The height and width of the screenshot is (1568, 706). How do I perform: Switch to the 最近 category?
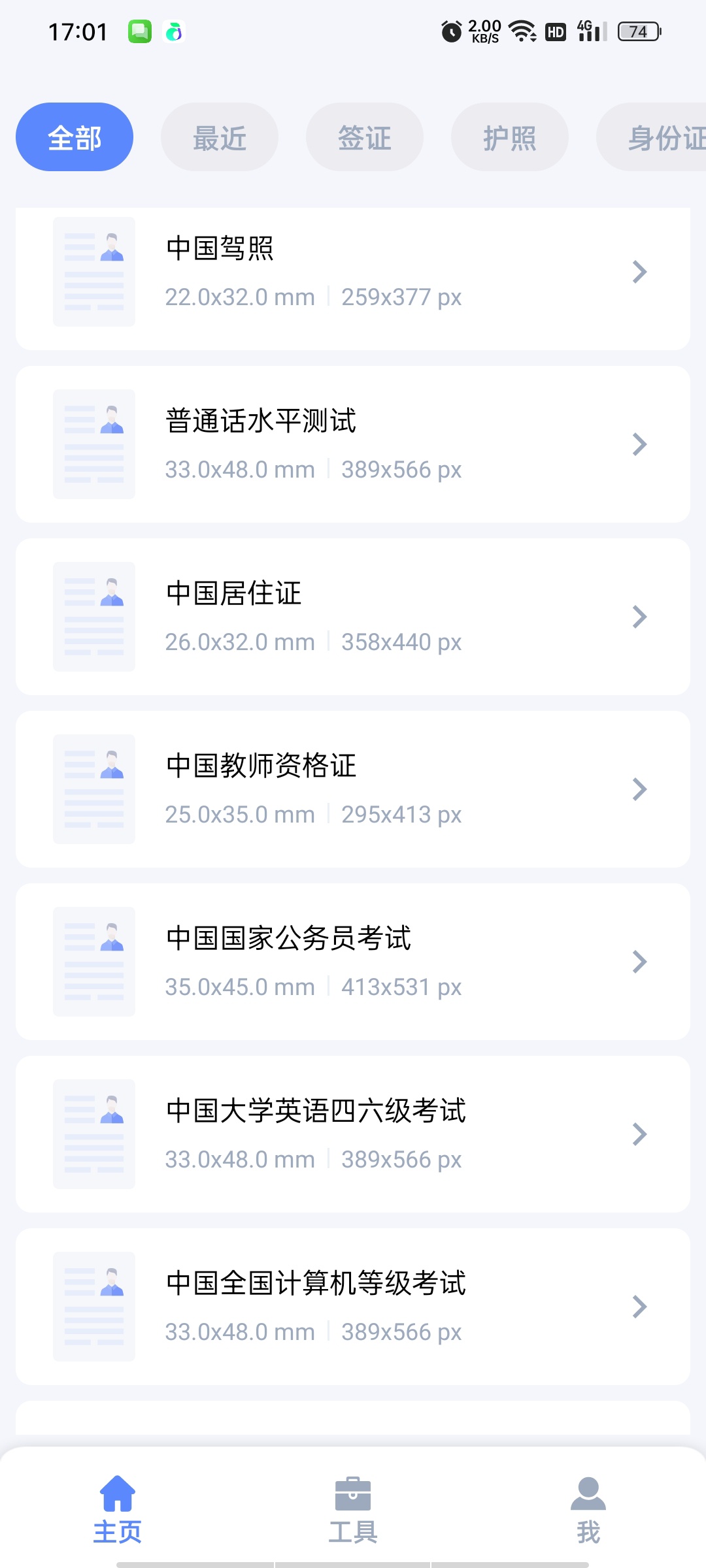220,137
